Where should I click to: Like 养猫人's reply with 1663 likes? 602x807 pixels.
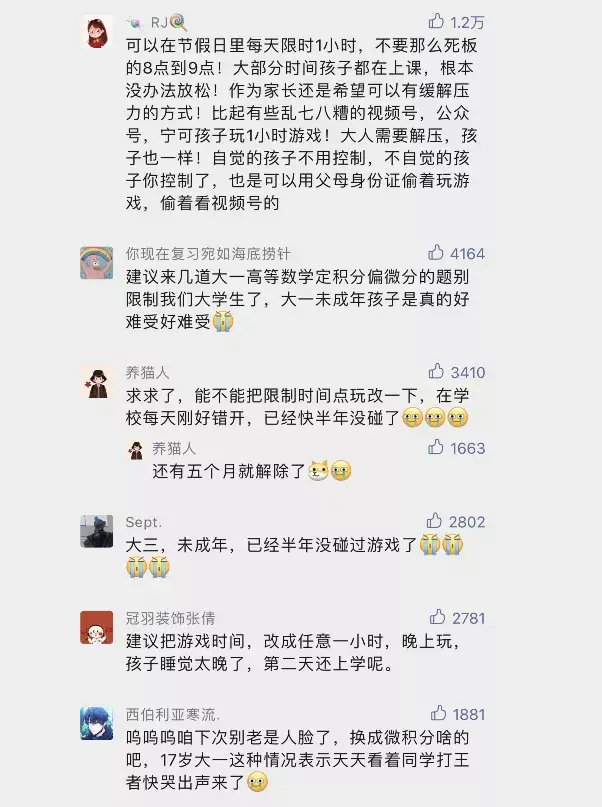coord(436,448)
